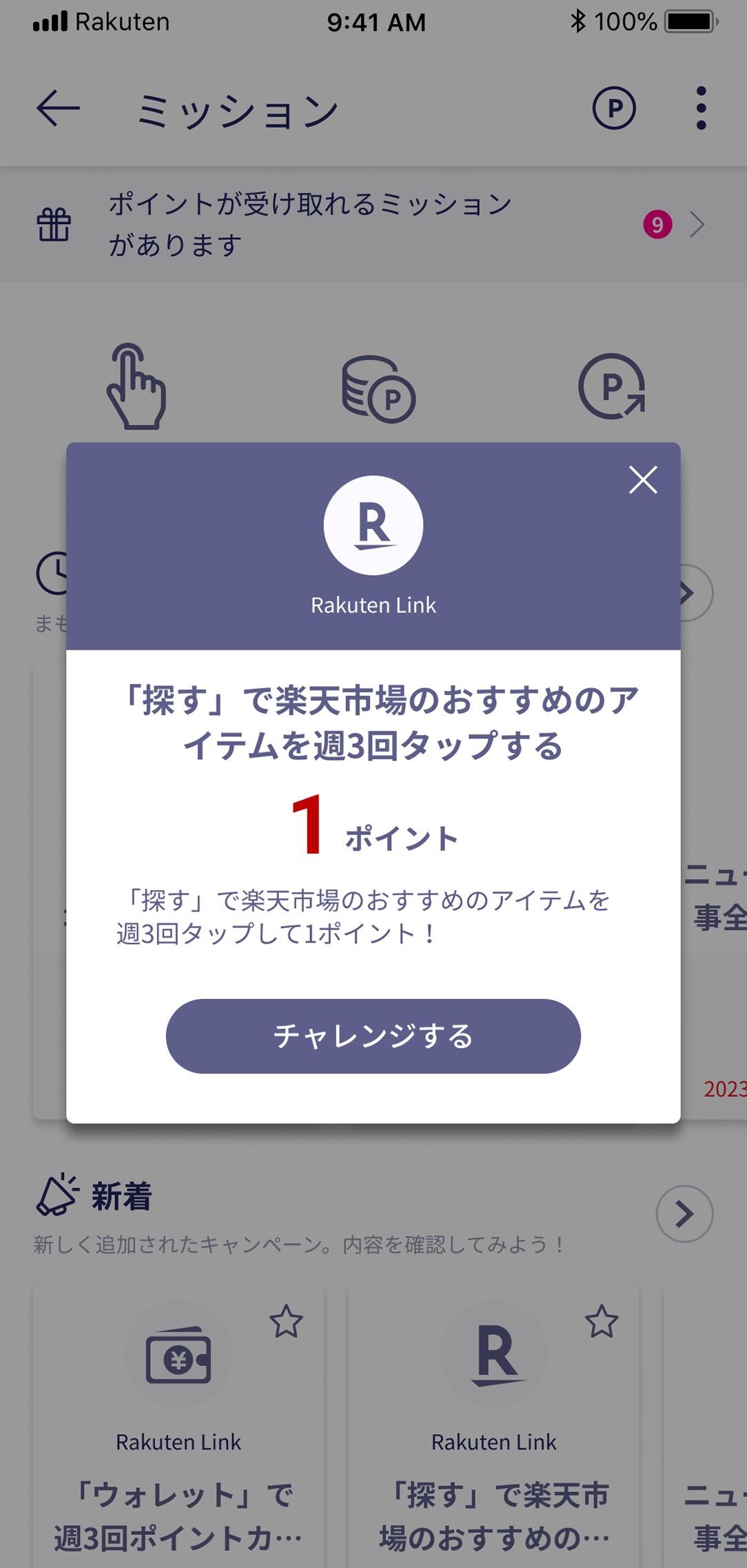The height and width of the screenshot is (1568, 747).
Task: Tap チャレンジする to start the mission
Action: click(373, 1036)
